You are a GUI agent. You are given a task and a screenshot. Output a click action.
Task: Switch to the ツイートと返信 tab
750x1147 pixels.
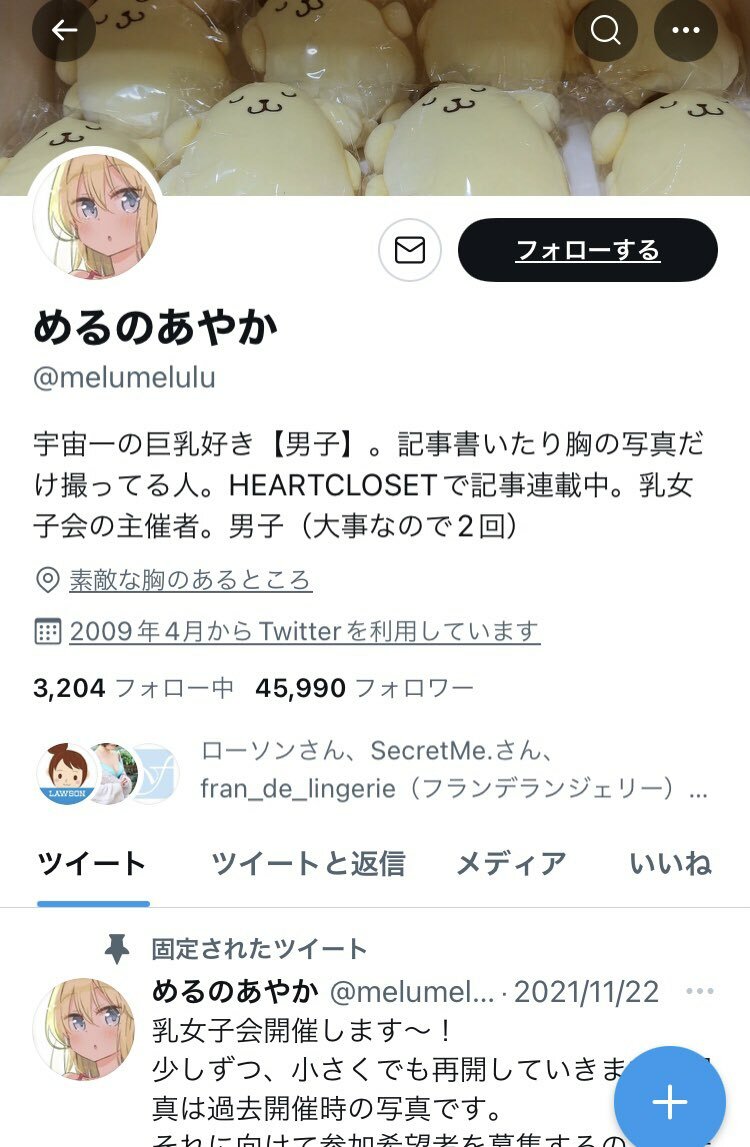pos(308,864)
